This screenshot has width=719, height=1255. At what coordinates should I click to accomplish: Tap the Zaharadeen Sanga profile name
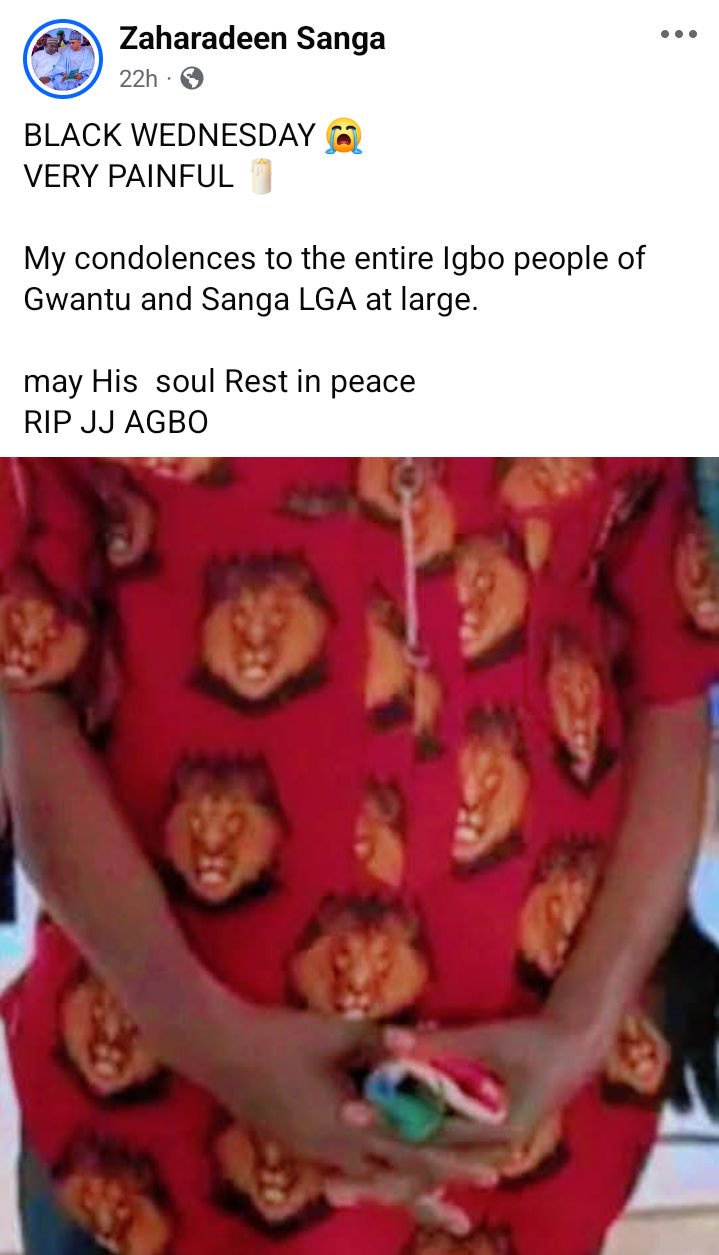[x=252, y=39]
